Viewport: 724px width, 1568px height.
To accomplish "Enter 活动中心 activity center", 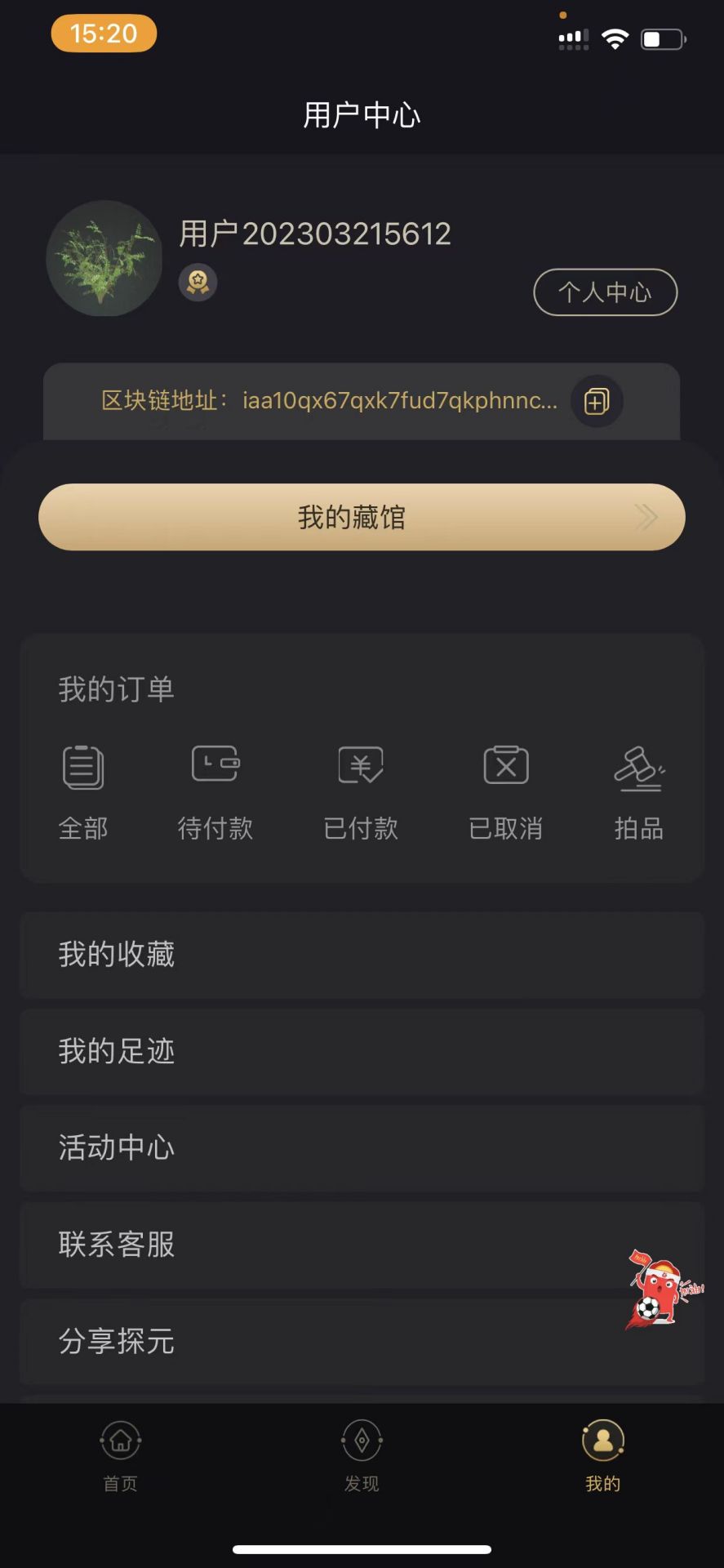I will tap(115, 1149).
